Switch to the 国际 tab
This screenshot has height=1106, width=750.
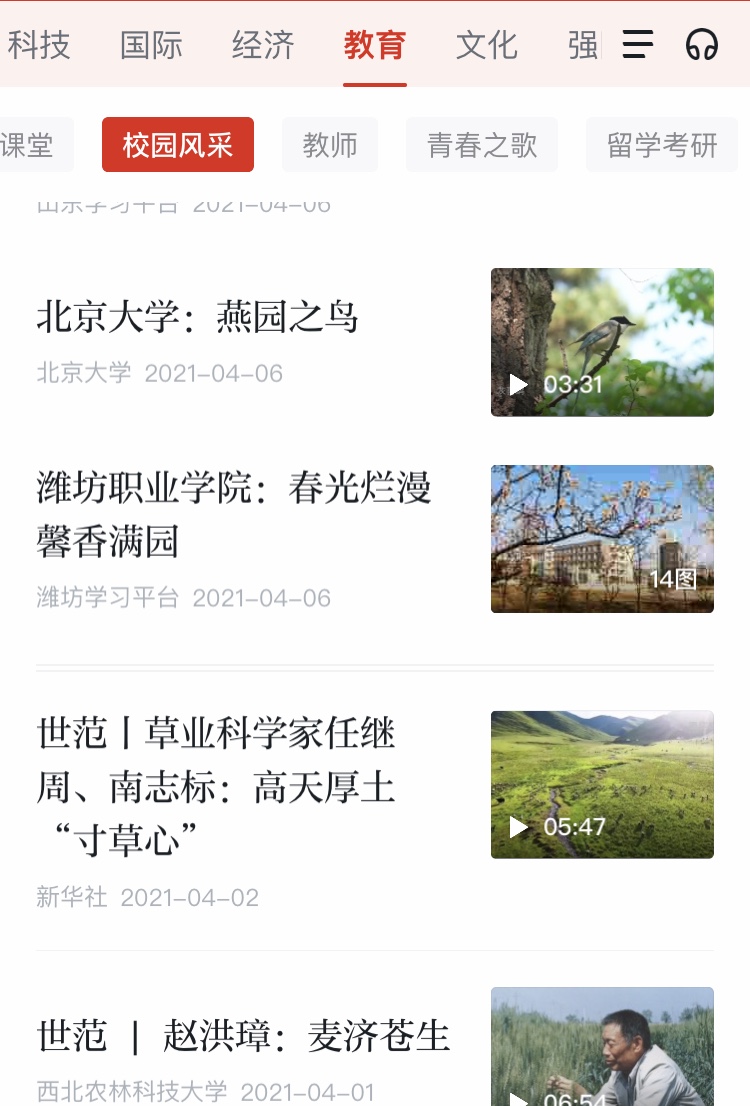point(151,45)
